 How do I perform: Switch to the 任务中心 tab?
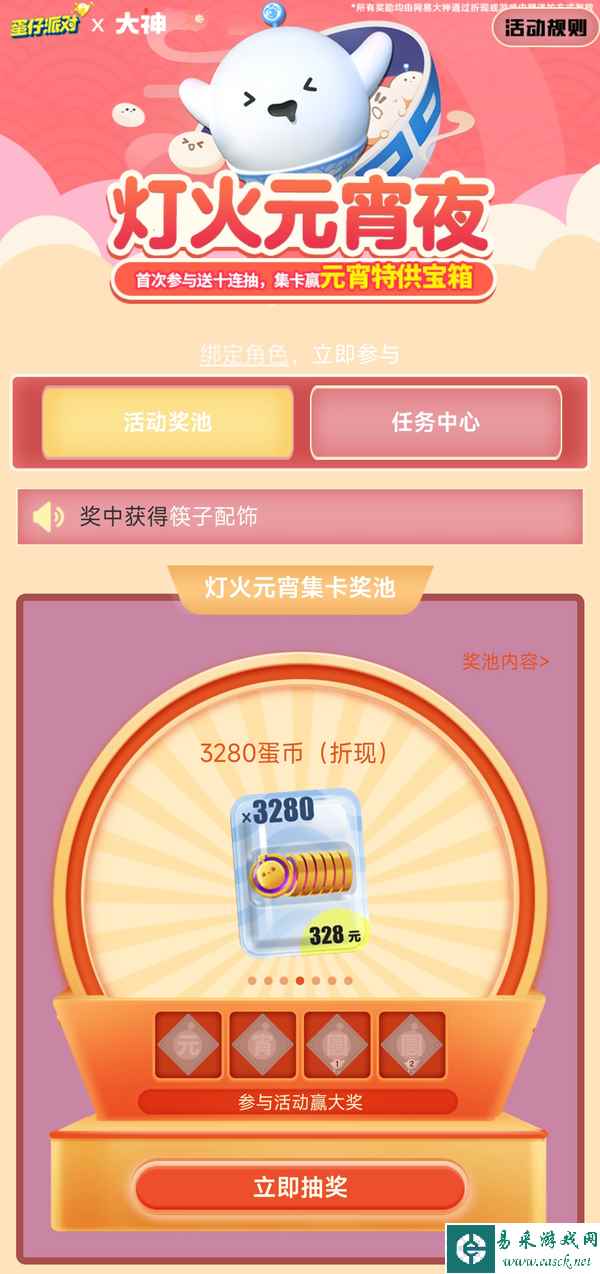point(435,422)
